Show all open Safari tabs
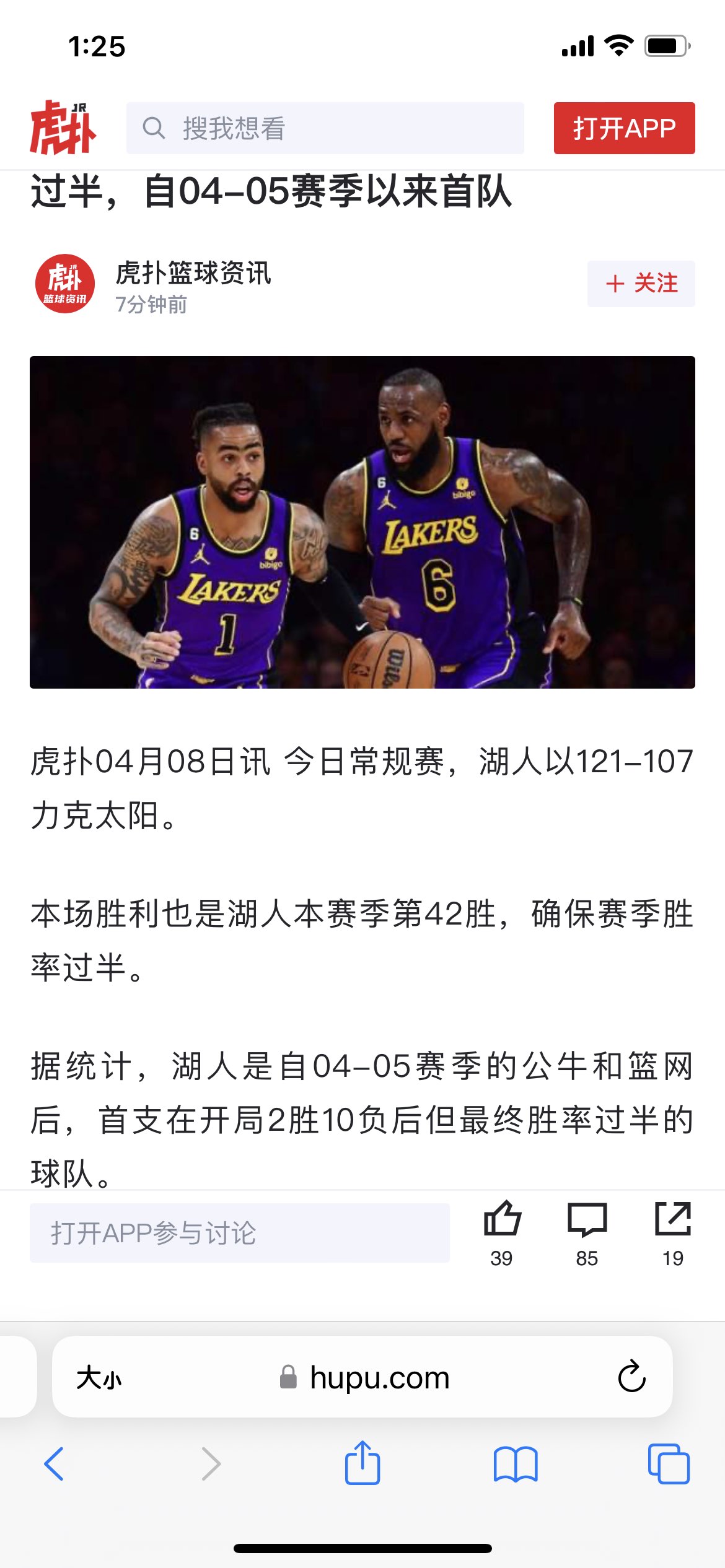The height and width of the screenshot is (1568, 725). pos(669,1464)
